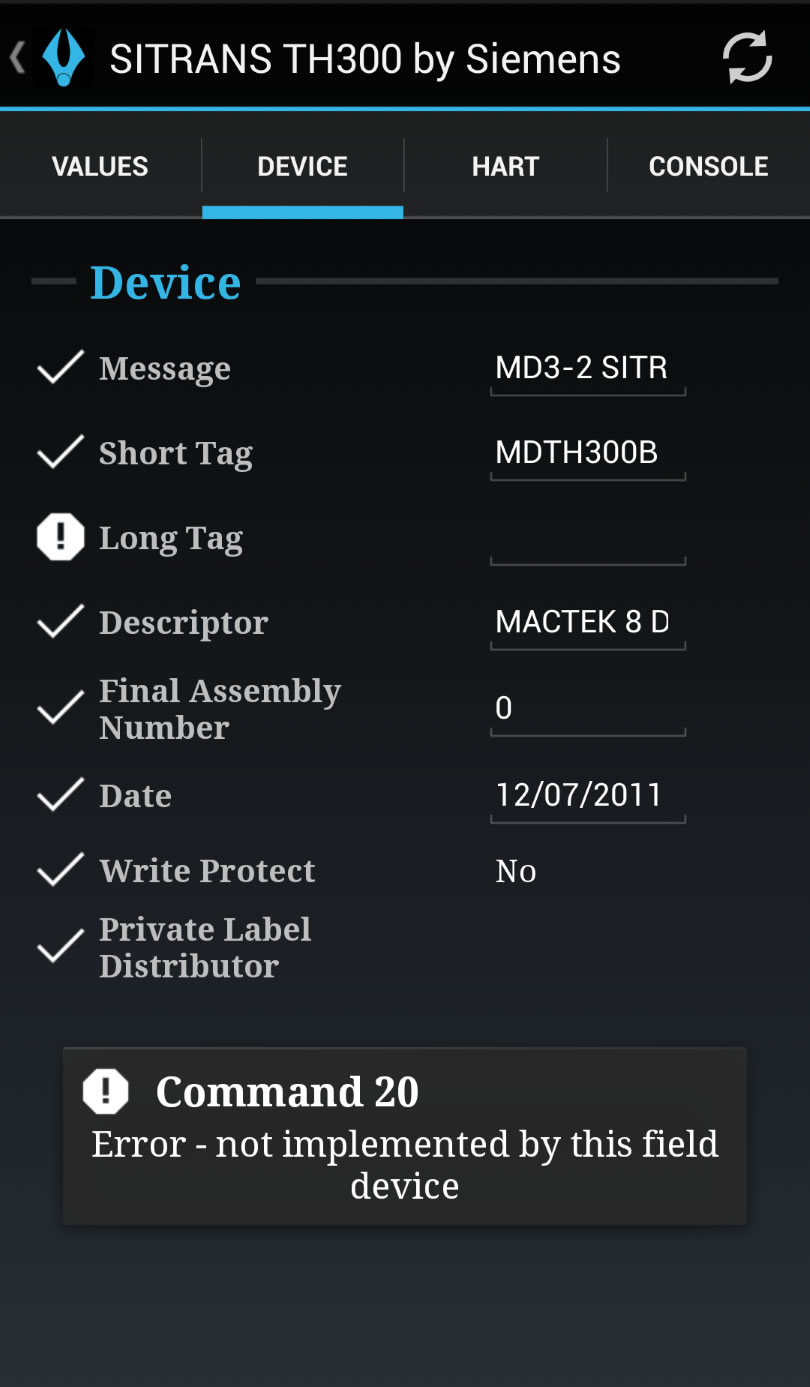Select the Device tab
810x1387 pixels.
point(302,166)
